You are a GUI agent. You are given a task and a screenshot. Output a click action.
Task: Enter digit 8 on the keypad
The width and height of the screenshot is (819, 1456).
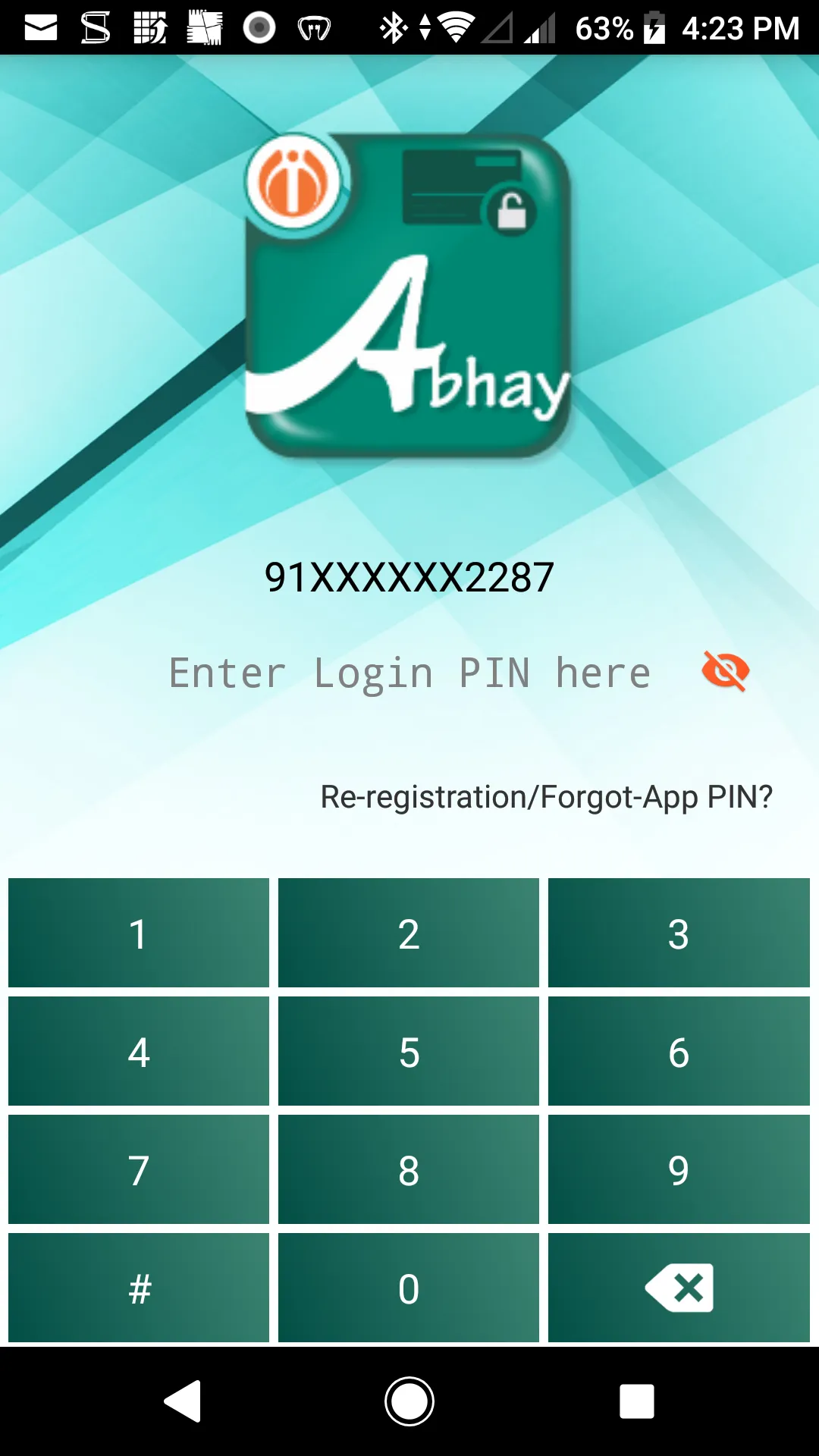tap(409, 1169)
